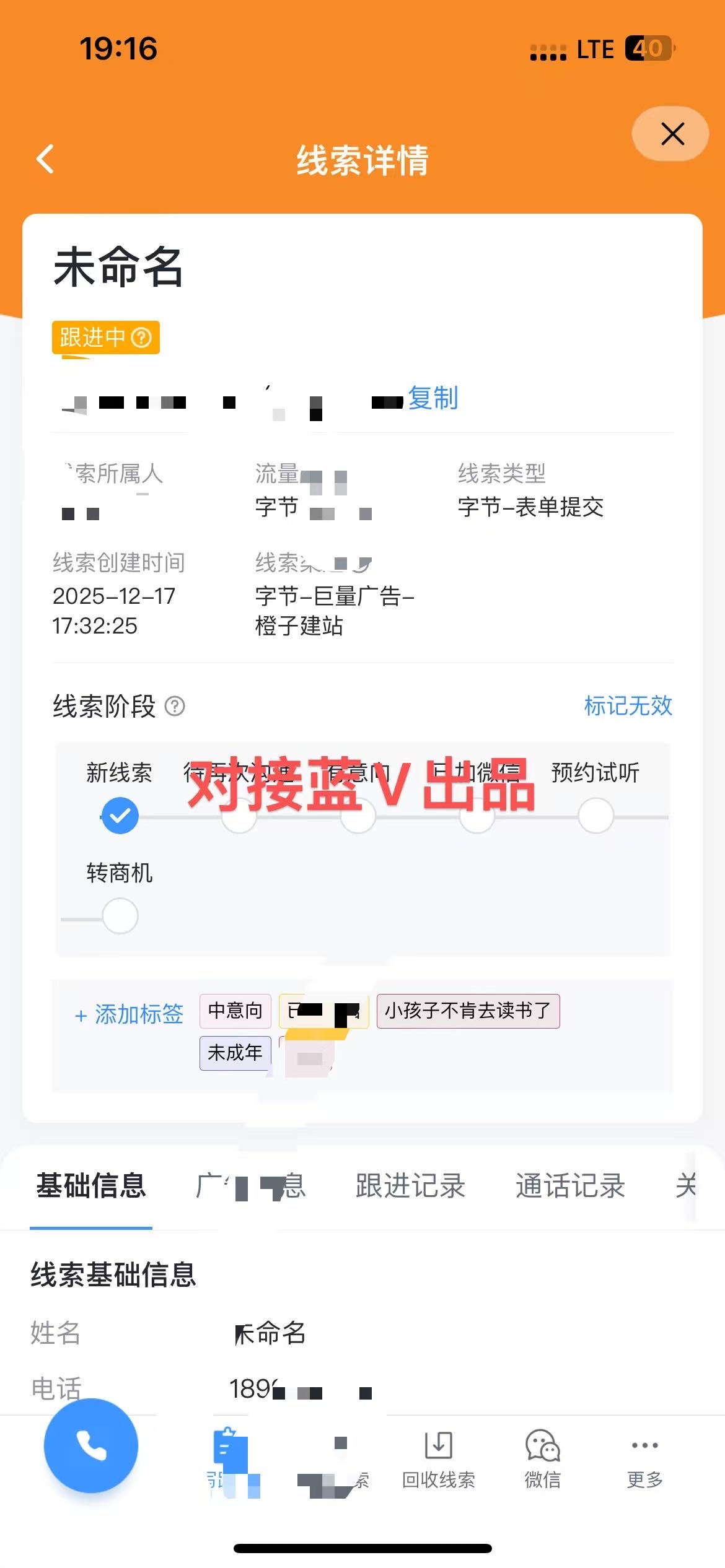
Task: Open help icon beside 线索阶段
Action: click(x=175, y=706)
